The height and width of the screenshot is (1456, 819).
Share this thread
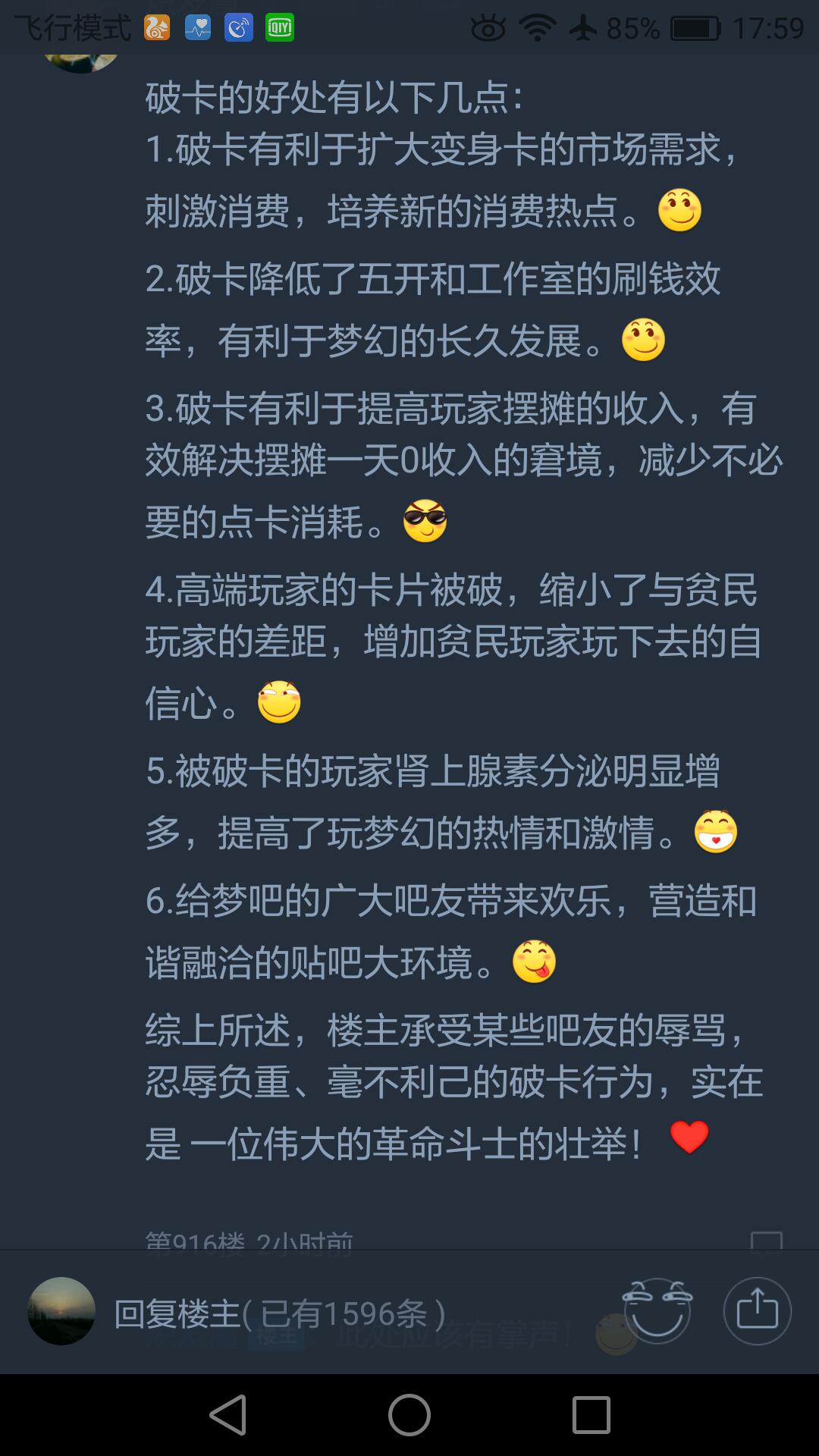[x=757, y=1310]
